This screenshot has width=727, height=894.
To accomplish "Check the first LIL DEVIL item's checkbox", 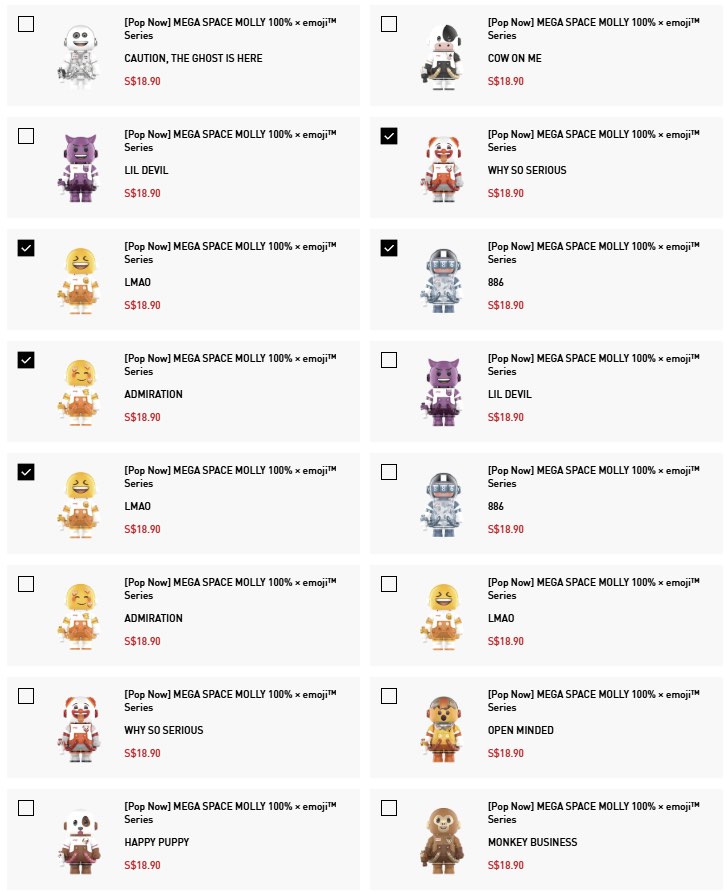I will pyautogui.click(x=27, y=135).
